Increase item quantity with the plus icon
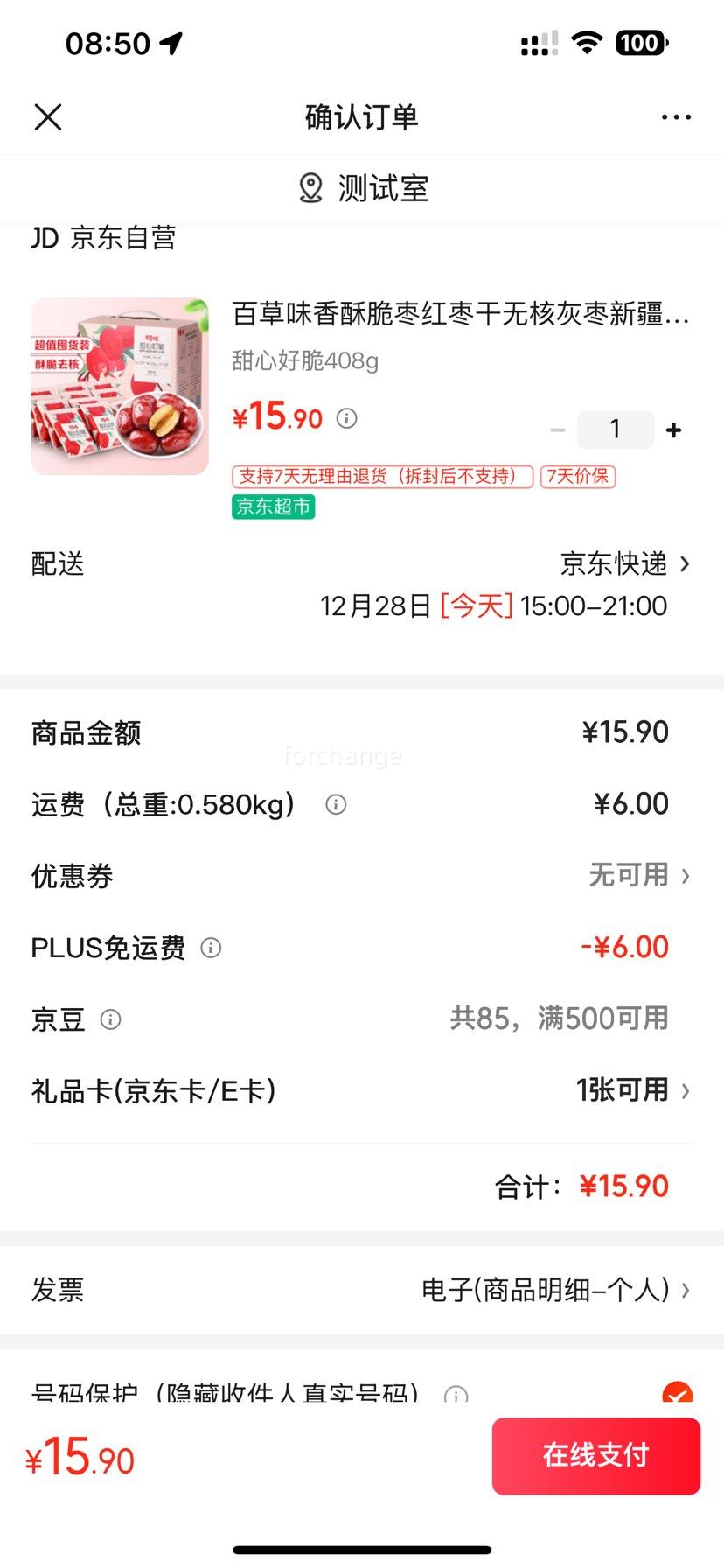724x1568 pixels. tap(673, 430)
